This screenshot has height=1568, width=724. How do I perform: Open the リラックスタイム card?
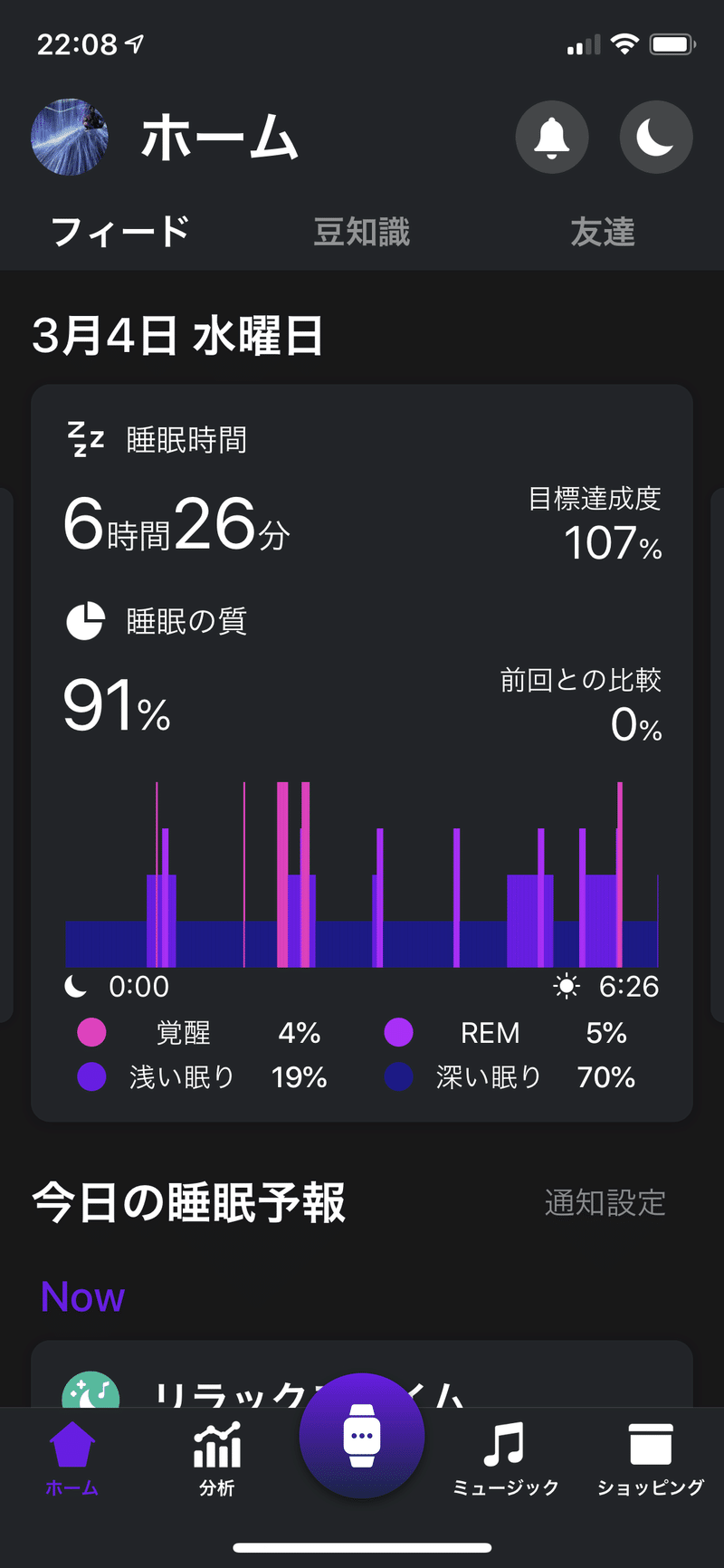pyautogui.click(x=362, y=1373)
